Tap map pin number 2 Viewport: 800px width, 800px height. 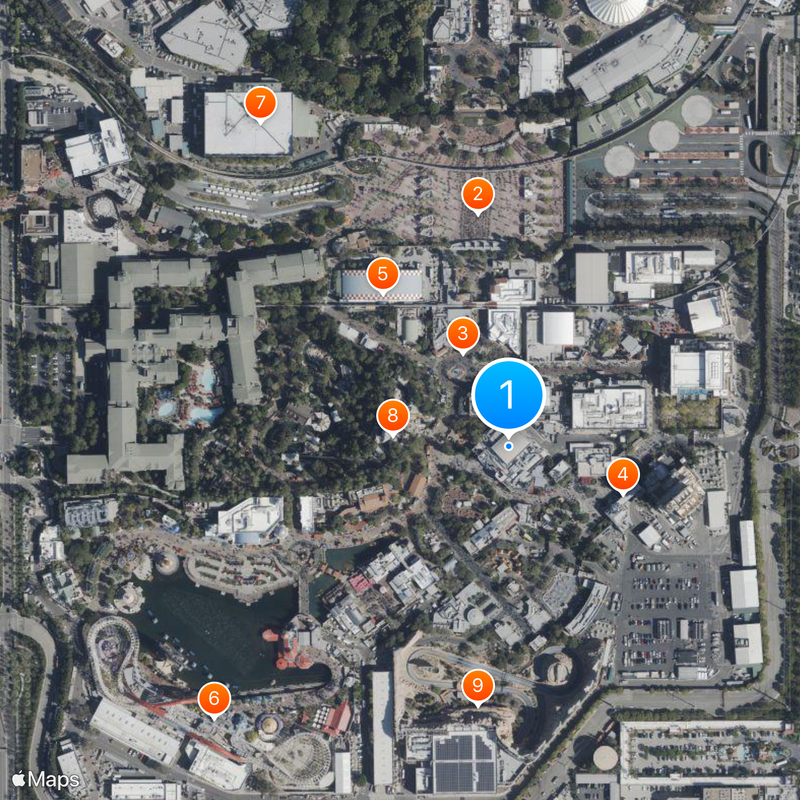(x=478, y=195)
